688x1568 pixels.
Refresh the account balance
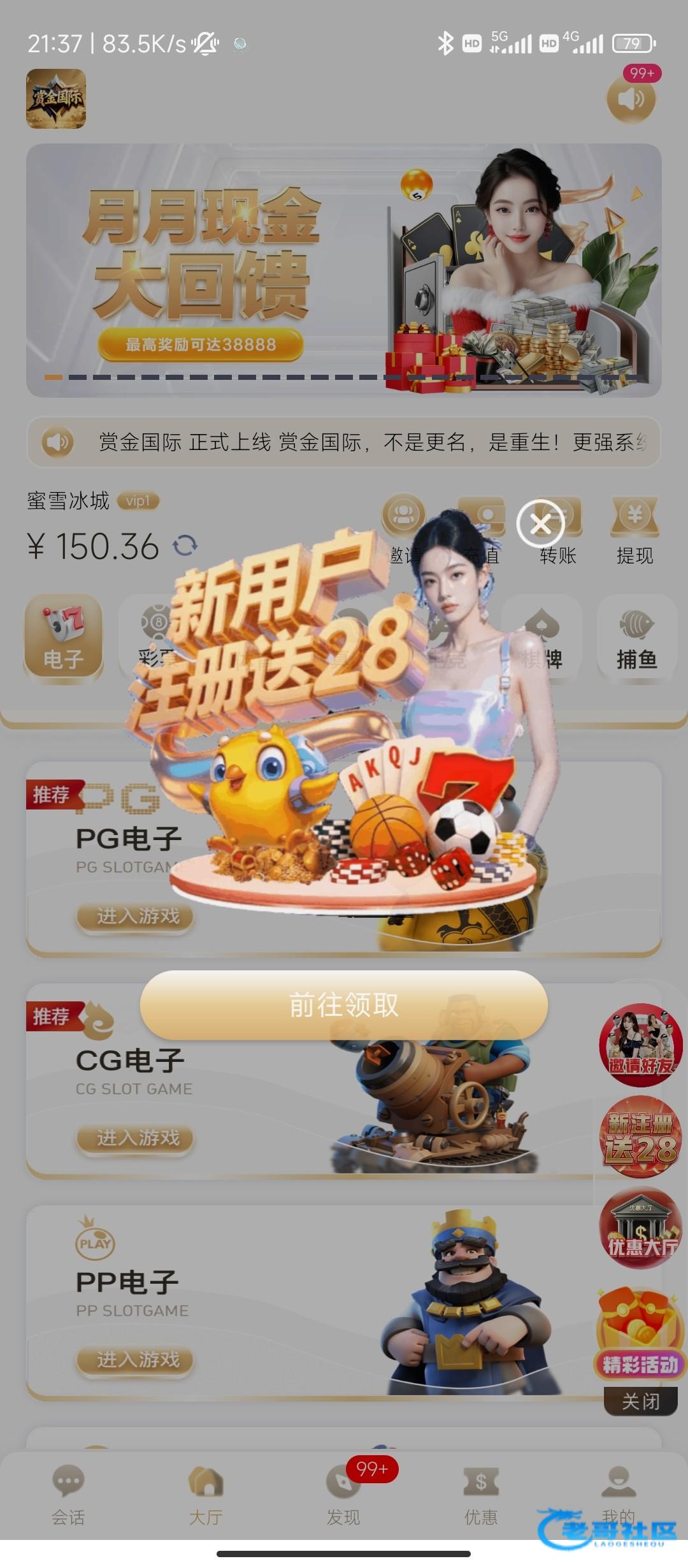(x=185, y=546)
